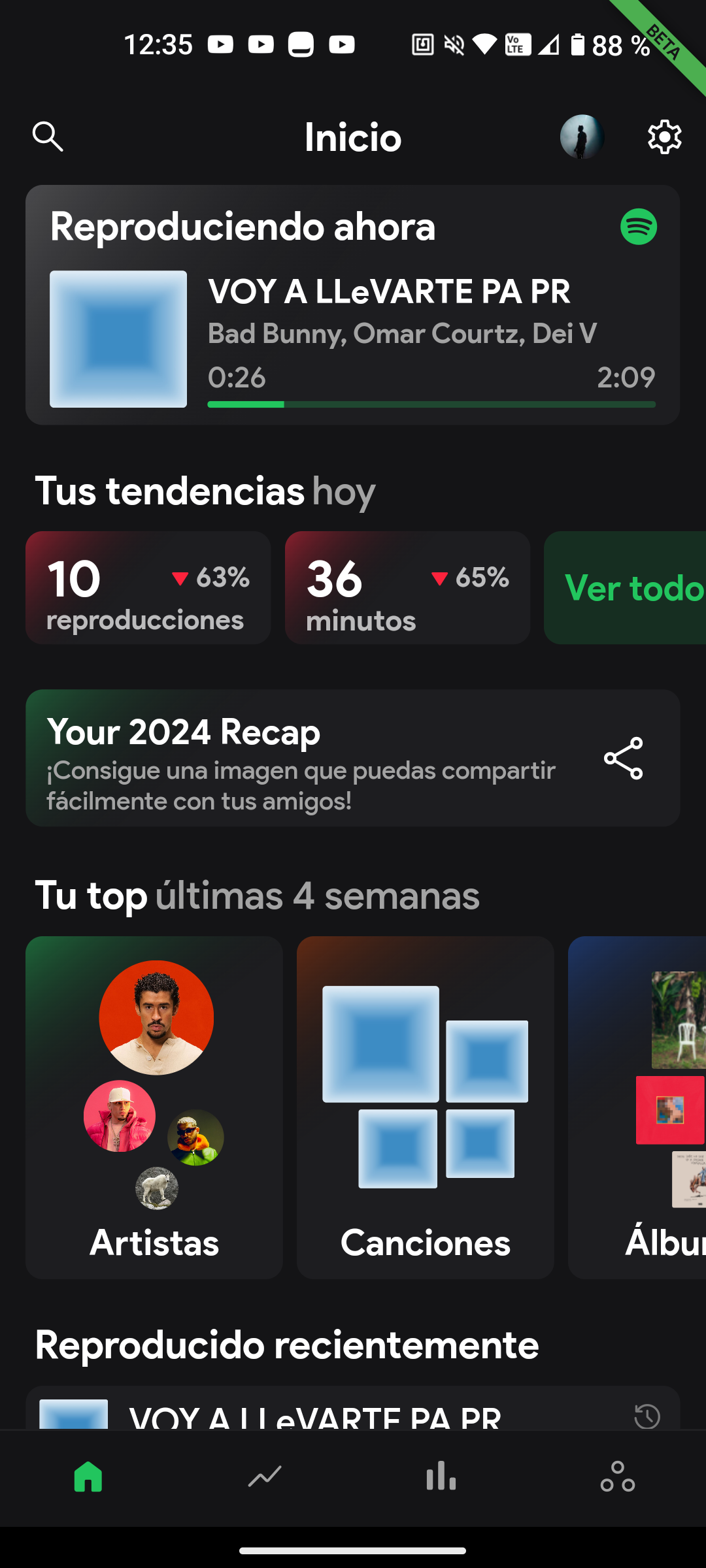View the minutos trend card

[407, 587]
